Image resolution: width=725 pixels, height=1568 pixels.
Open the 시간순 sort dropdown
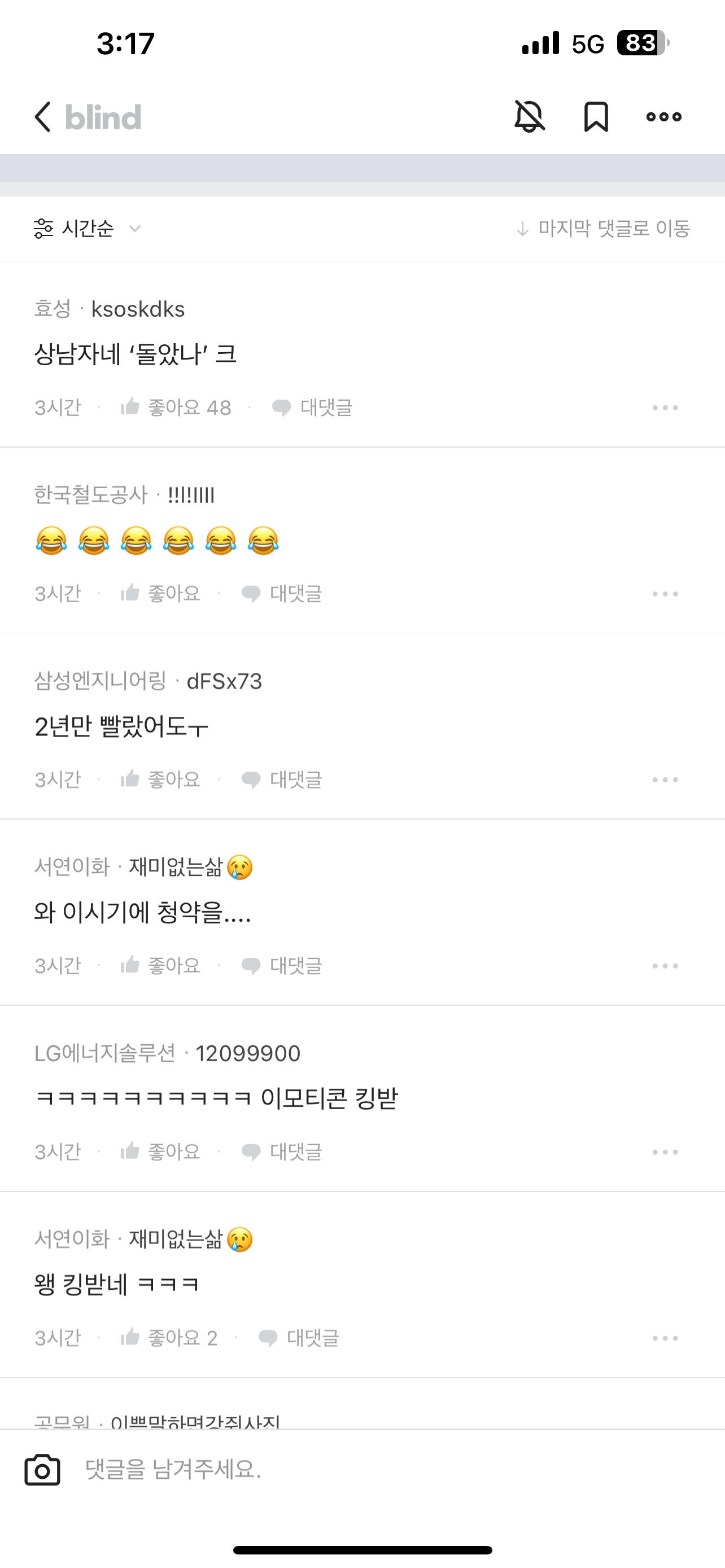tap(88, 229)
